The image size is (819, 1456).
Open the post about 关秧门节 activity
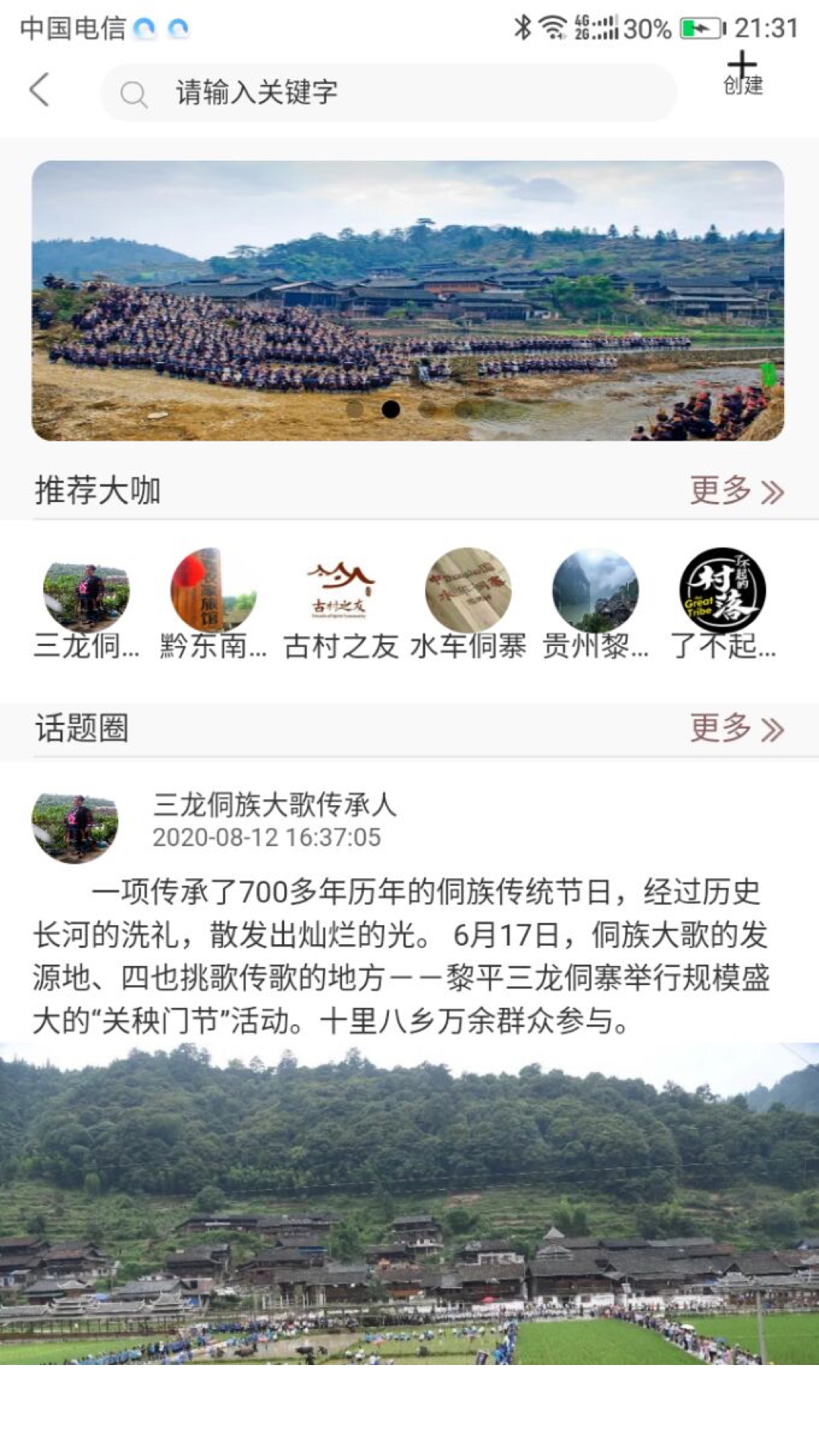[402, 955]
